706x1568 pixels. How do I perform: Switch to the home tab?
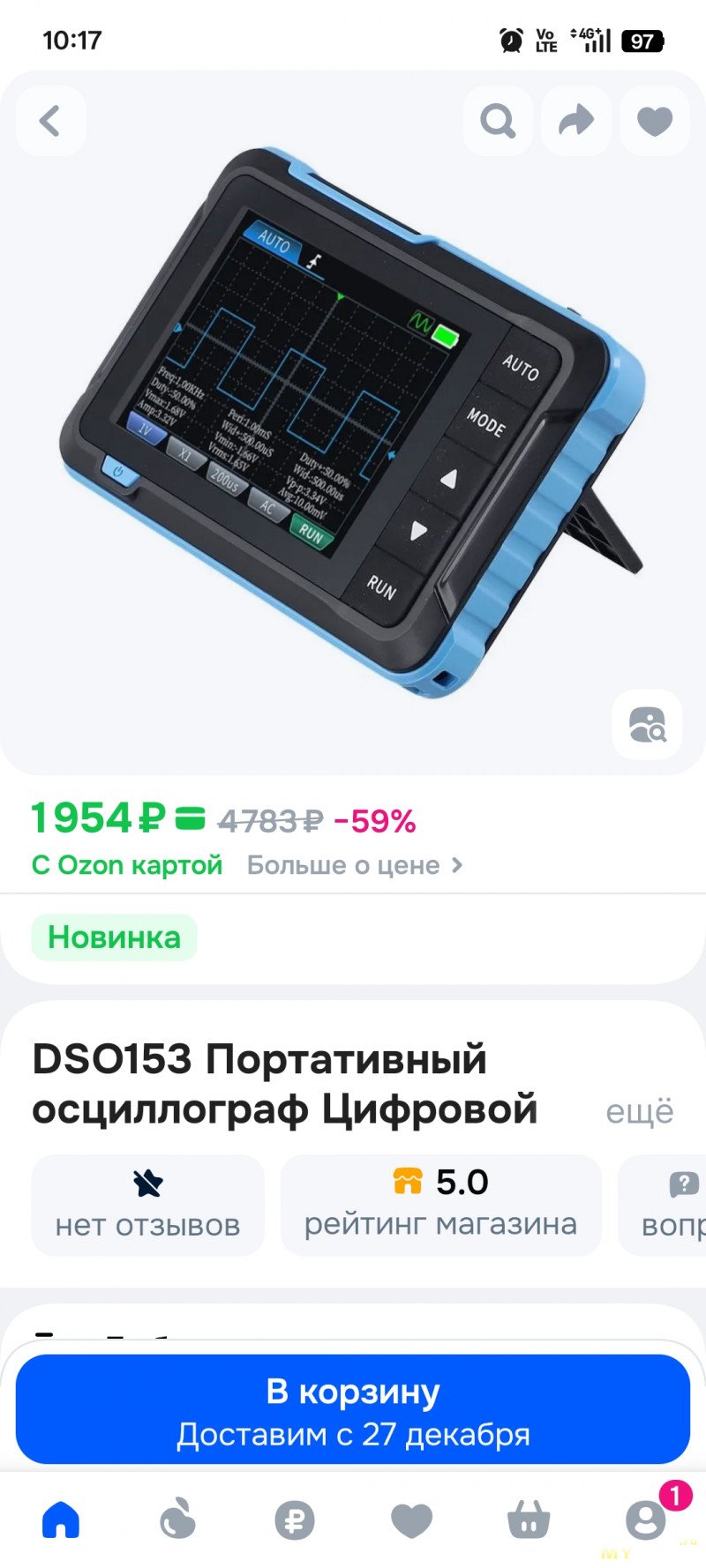click(x=61, y=1519)
